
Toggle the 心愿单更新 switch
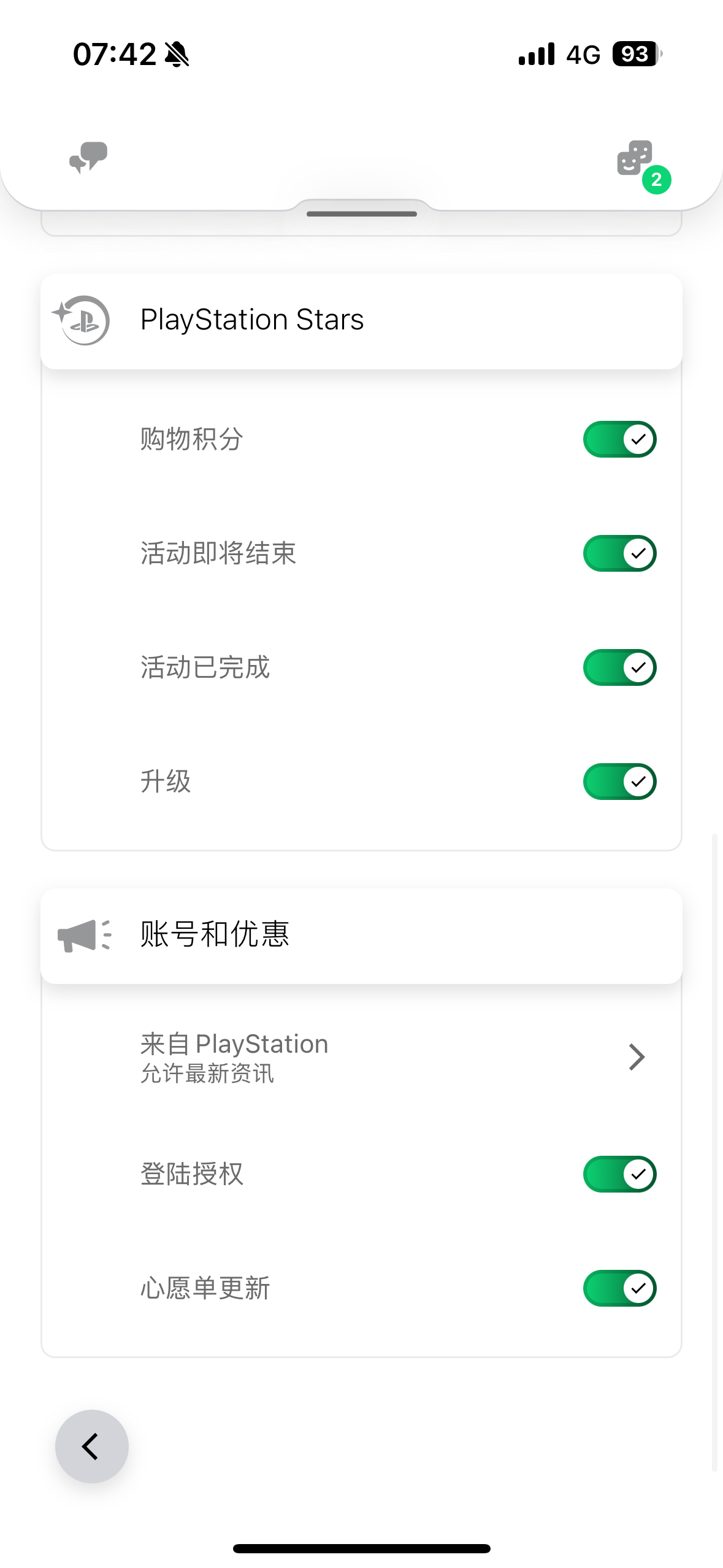619,1288
